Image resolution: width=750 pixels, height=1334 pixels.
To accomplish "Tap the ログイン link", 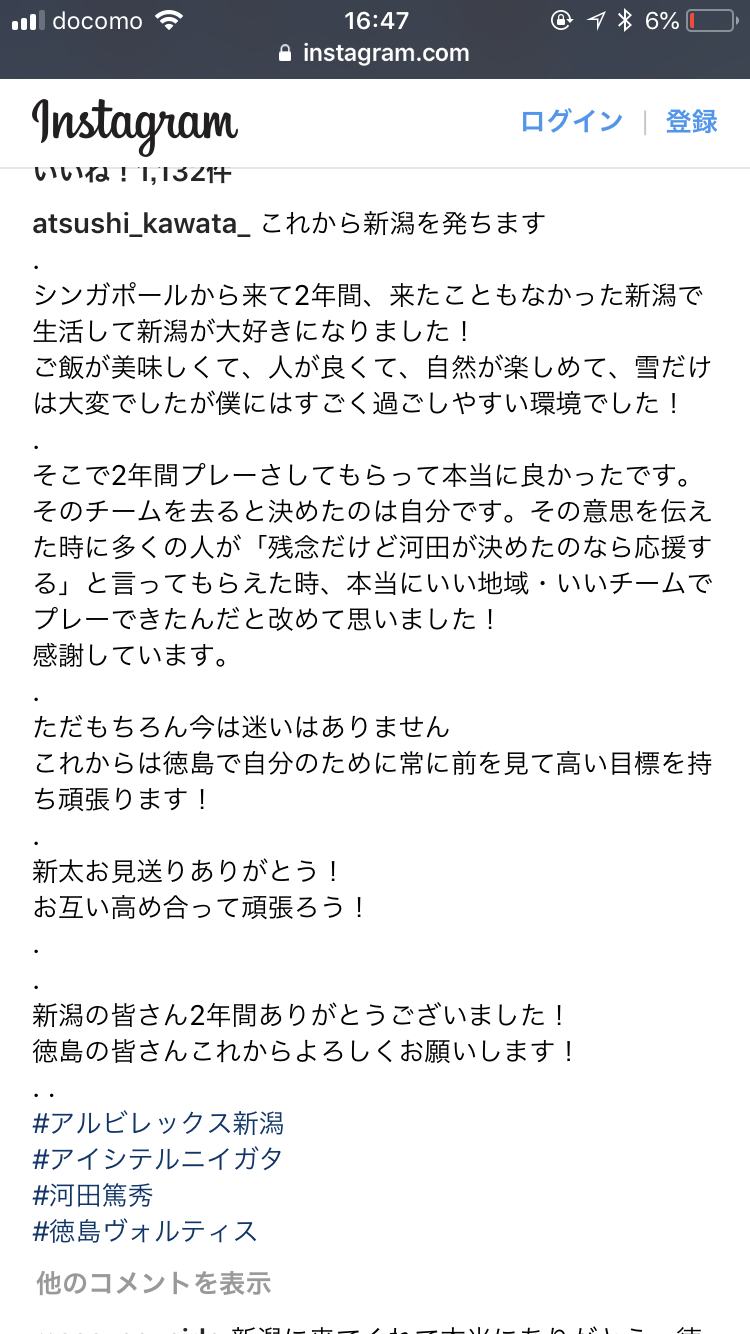I will [572, 122].
